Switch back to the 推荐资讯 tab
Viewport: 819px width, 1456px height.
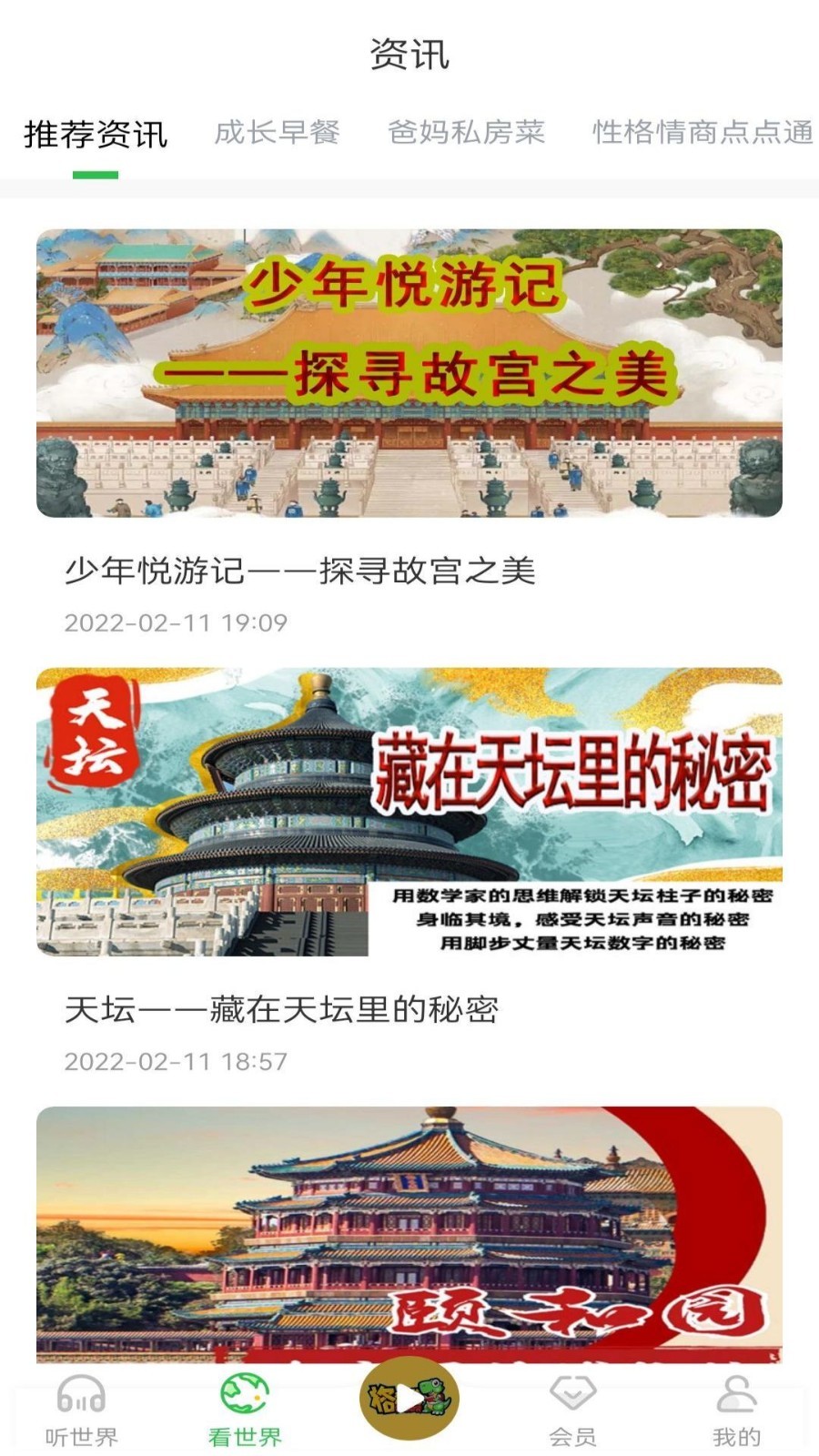95,134
